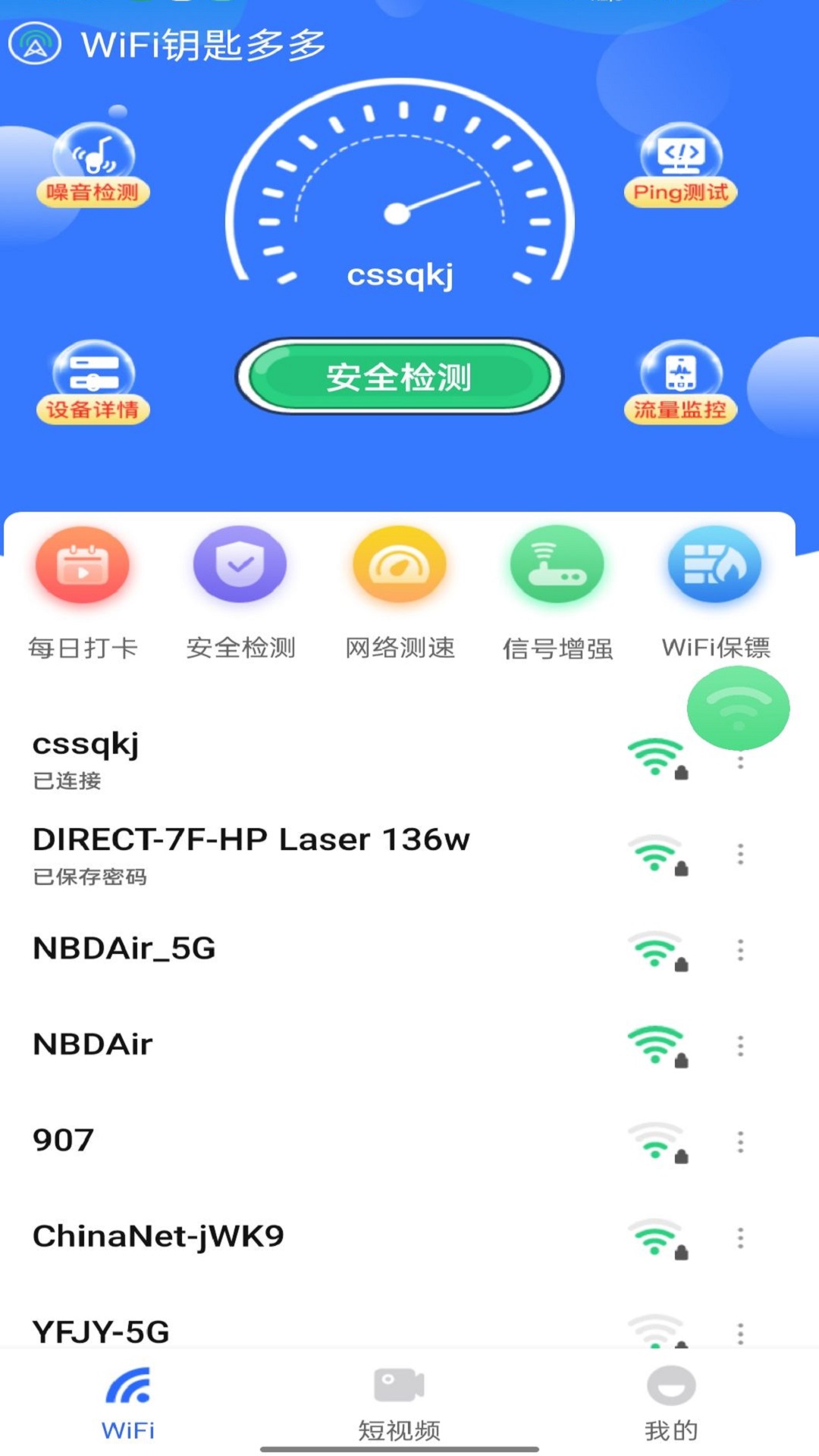
Task: Switch to the WiFi tab
Action: (x=128, y=1403)
